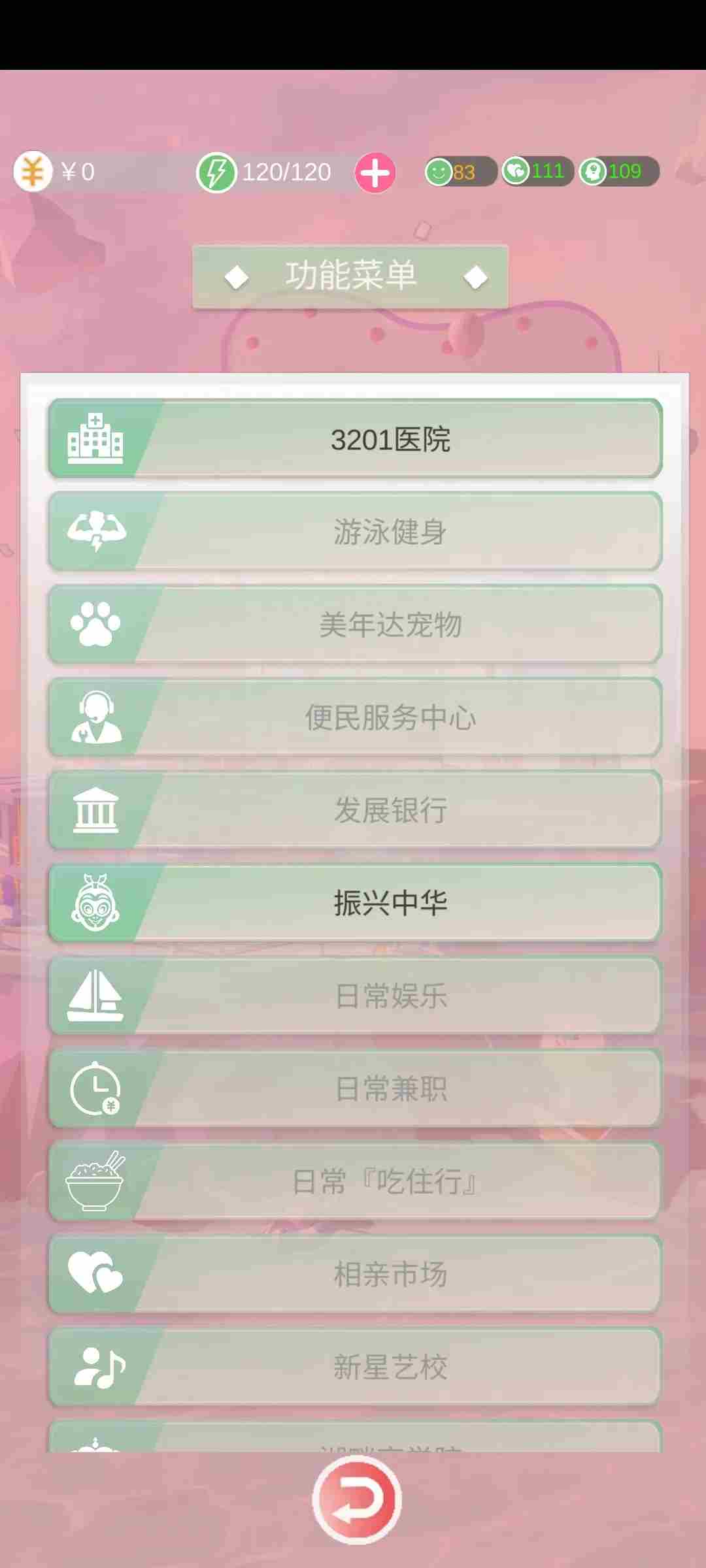Open 日常『吃住行』 option
Viewport: 706px width, 1568px height.
point(356,1181)
